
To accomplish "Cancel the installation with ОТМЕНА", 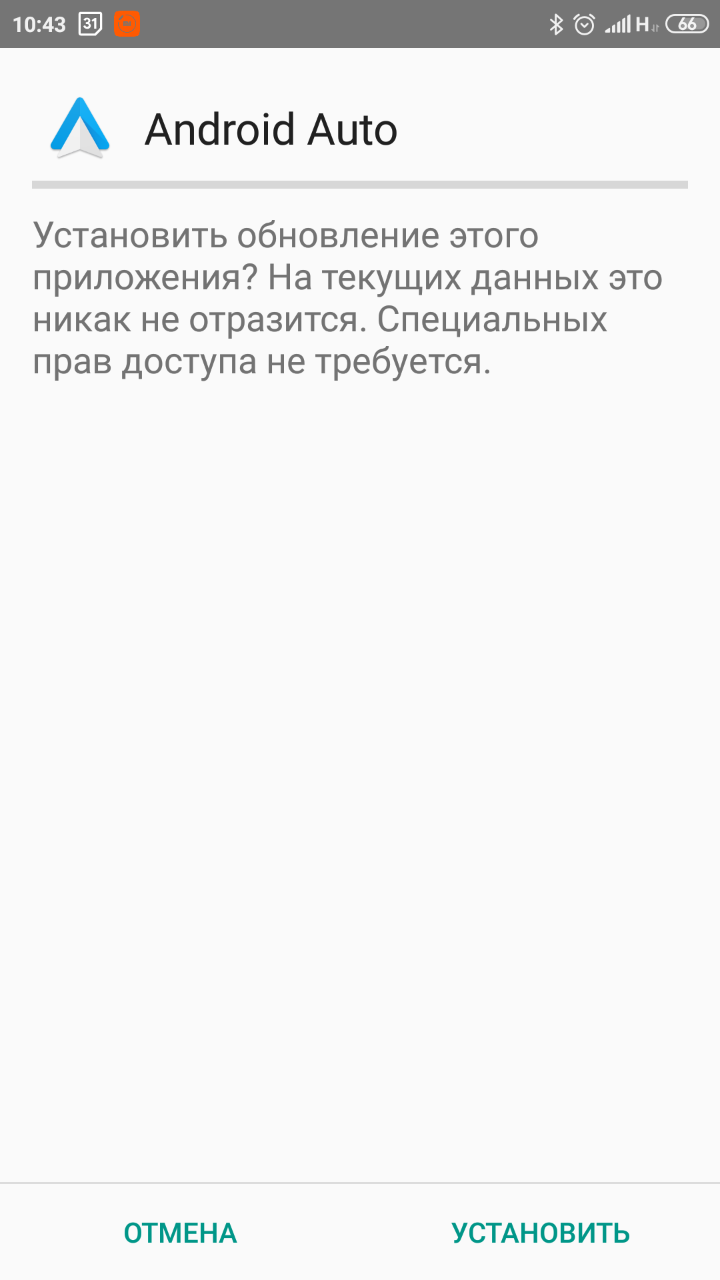I will [x=180, y=1233].
